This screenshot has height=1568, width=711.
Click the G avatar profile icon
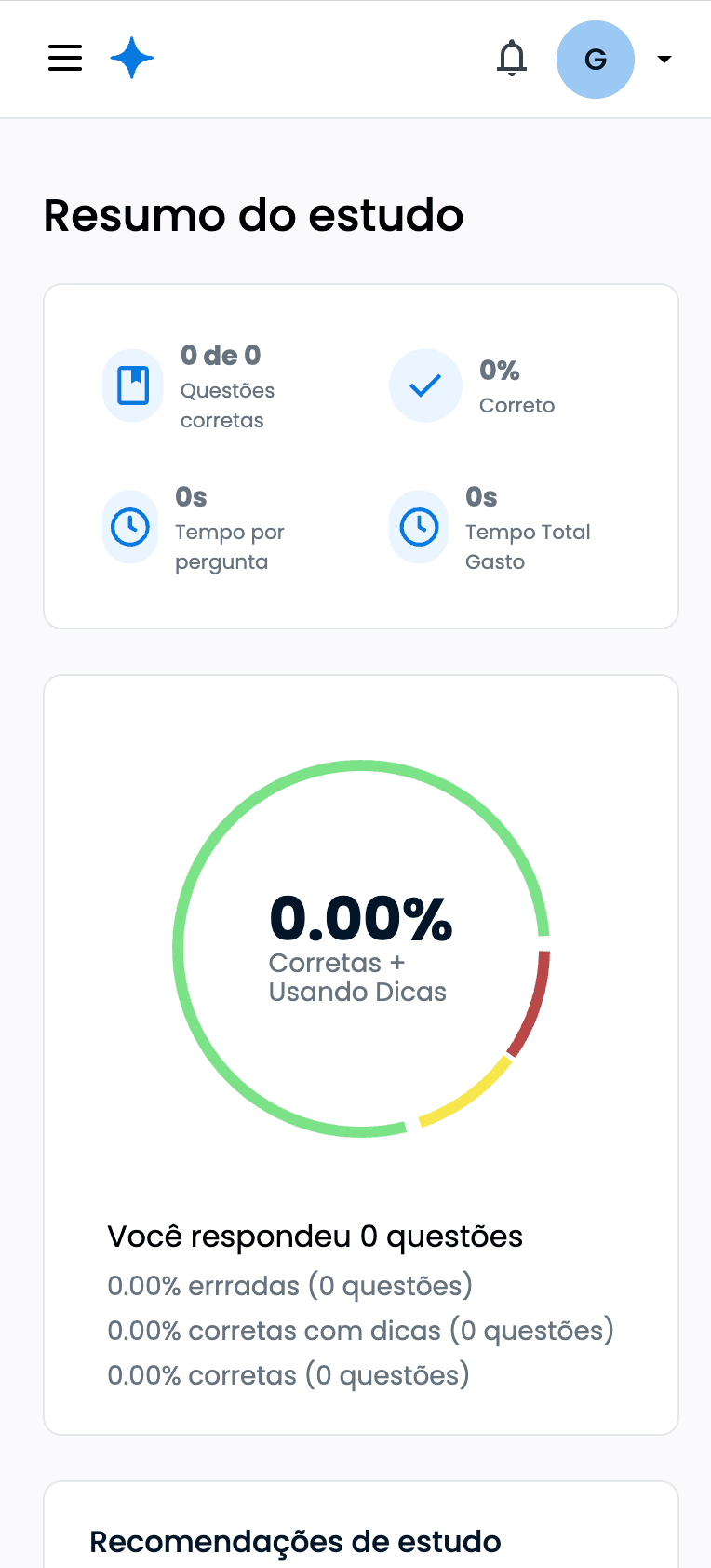[595, 59]
